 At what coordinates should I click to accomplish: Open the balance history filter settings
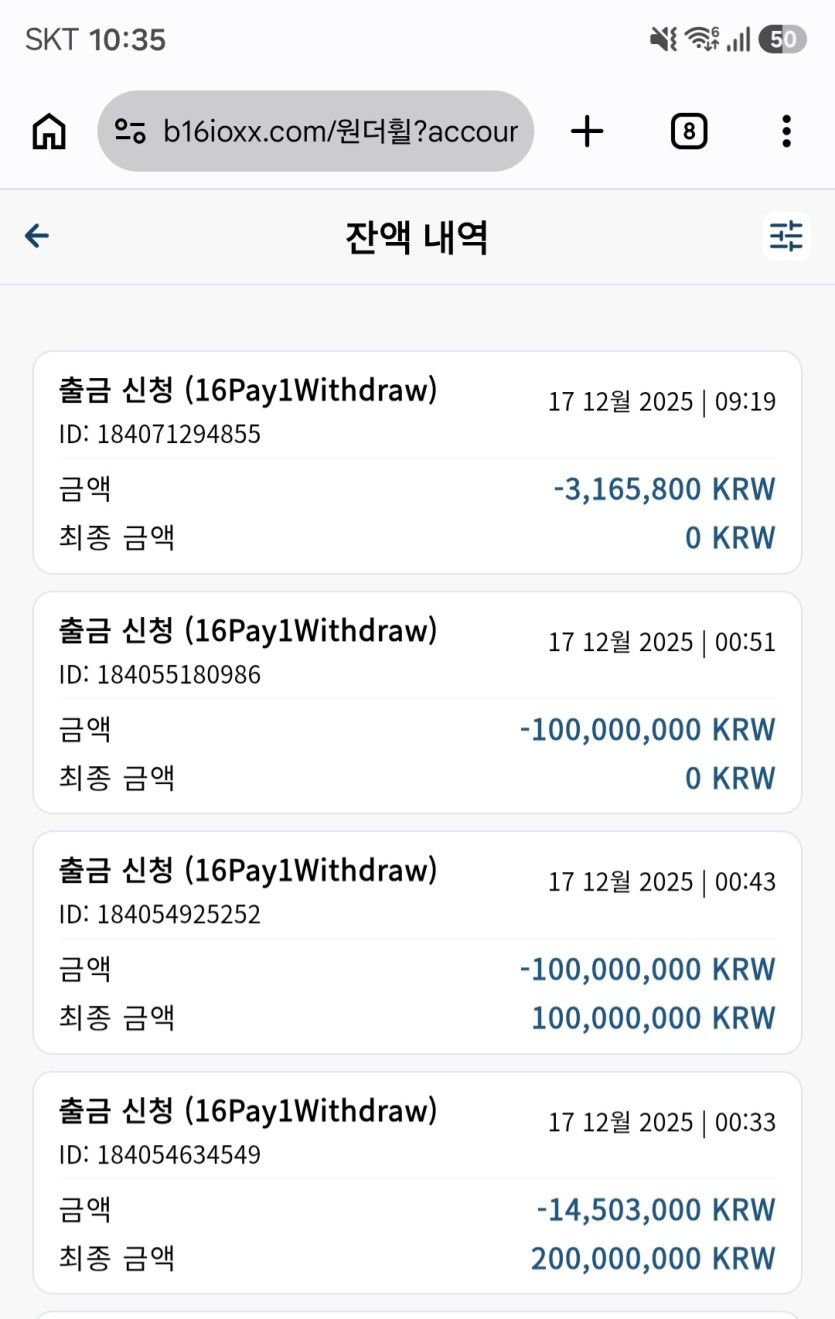786,237
